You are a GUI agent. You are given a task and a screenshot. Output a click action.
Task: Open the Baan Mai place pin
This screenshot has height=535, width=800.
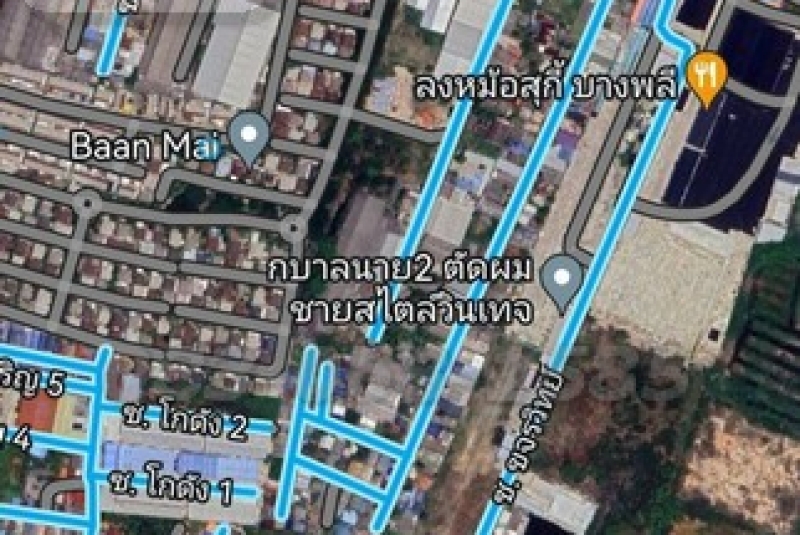[x=249, y=137]
